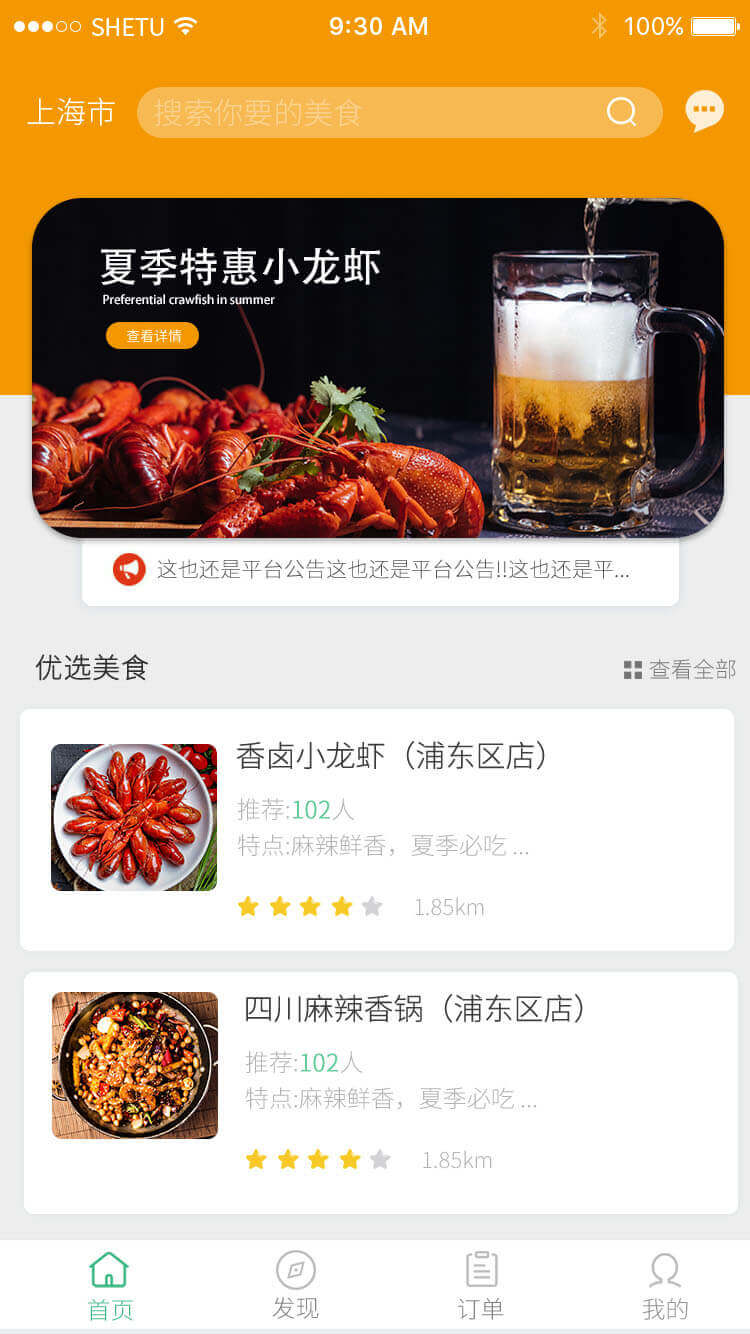Tap the 搜索你要的美食 search field
750x1334 pixels.
(380, 112)
